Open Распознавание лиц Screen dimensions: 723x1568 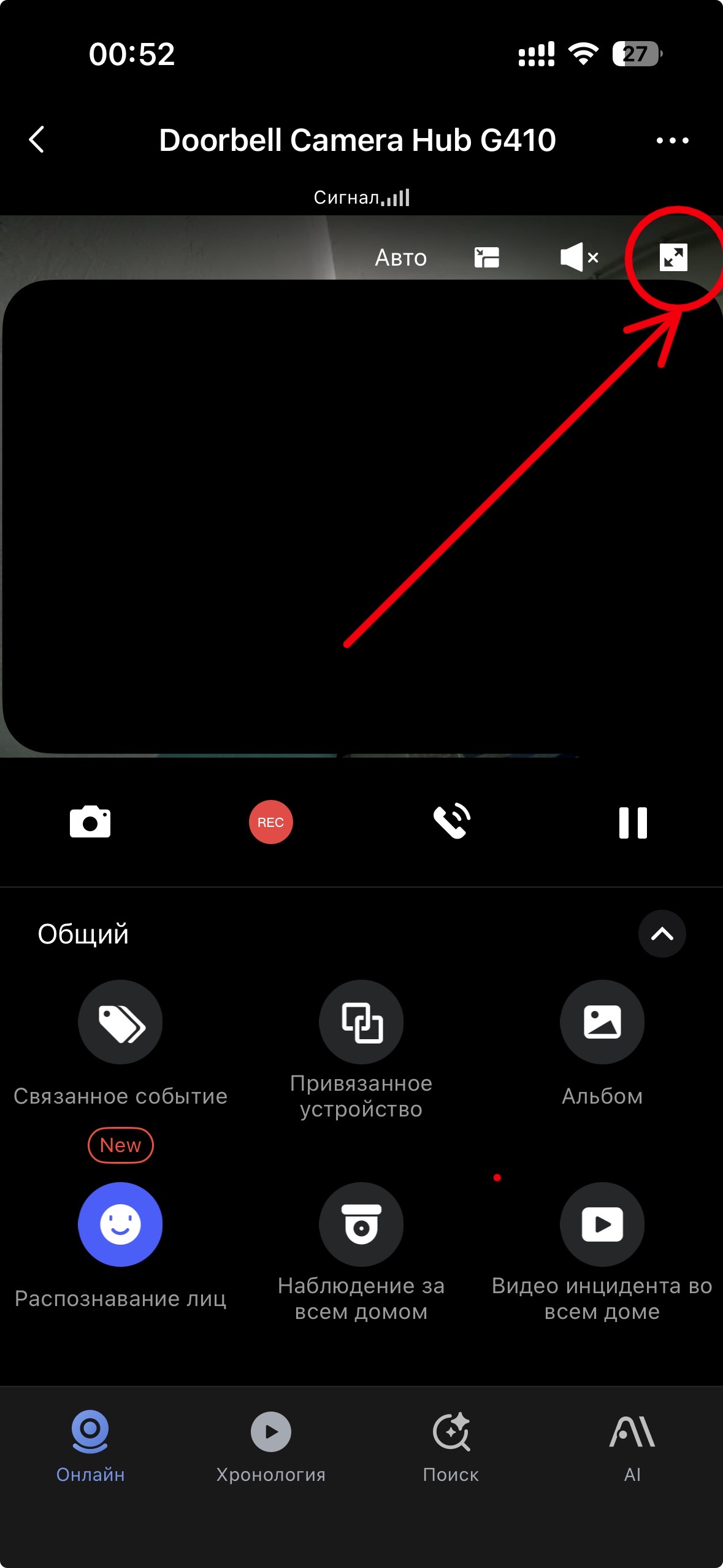[120, 1224]
